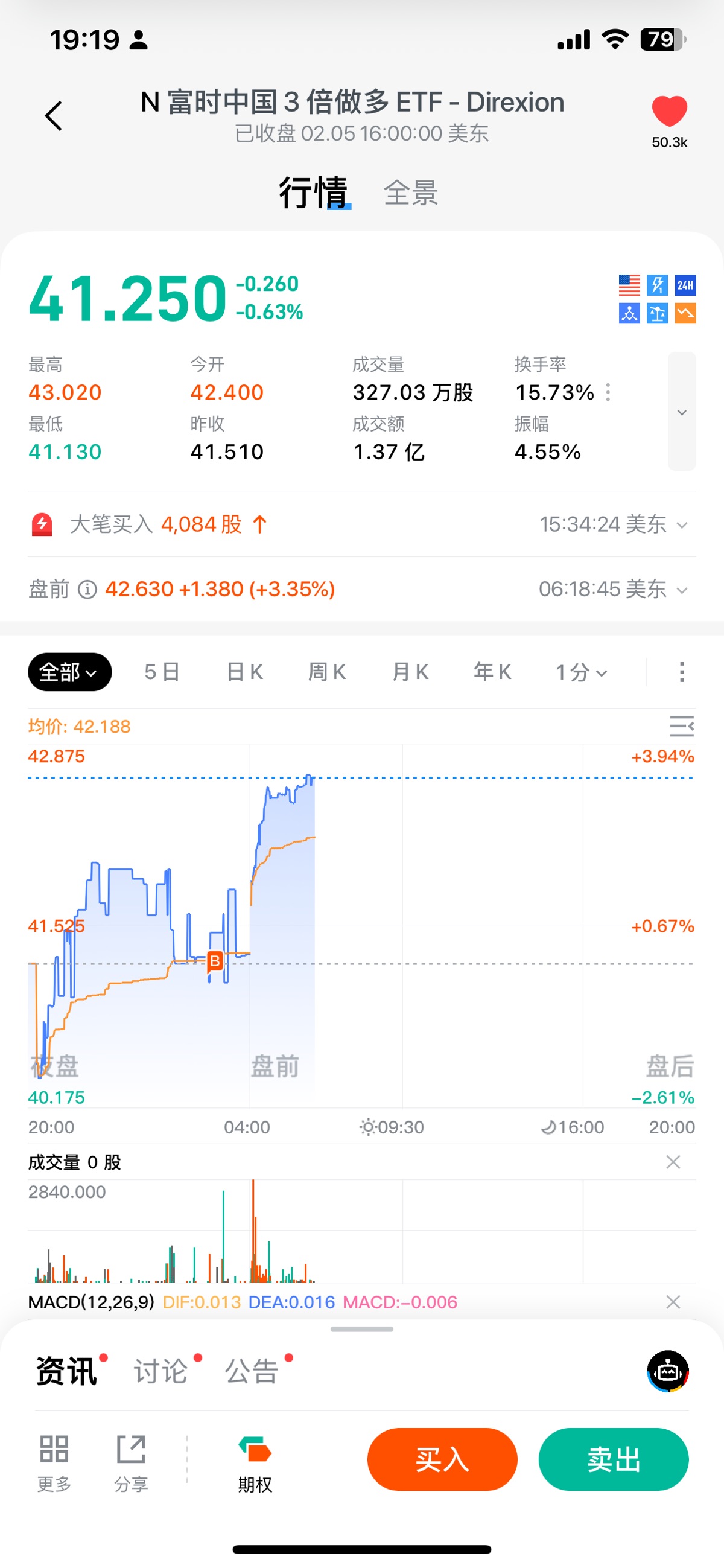
Task: Expand the 大笔买入 large trade row
Action: coord(682,524)
